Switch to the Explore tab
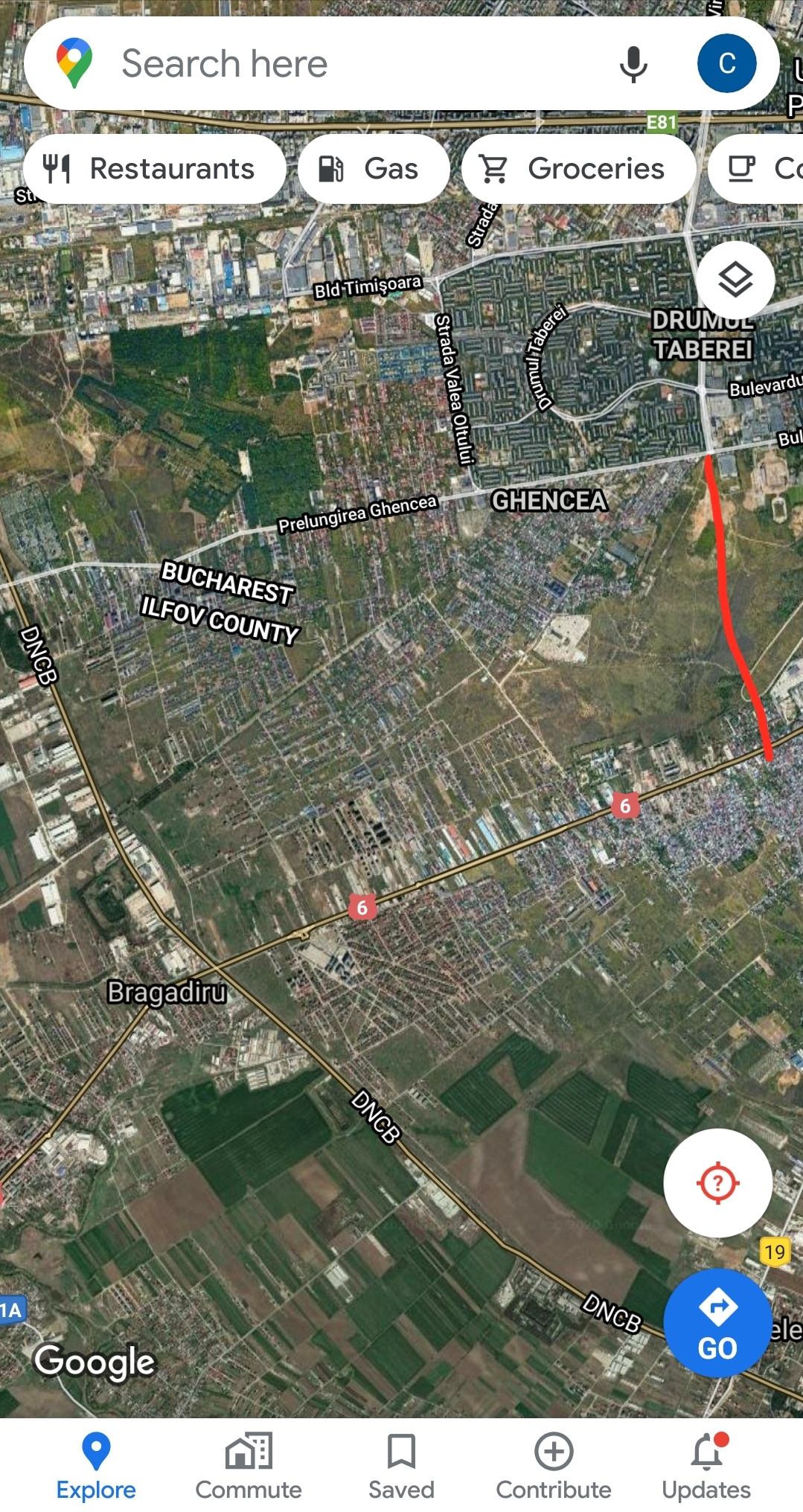 tap(96, 1466)
